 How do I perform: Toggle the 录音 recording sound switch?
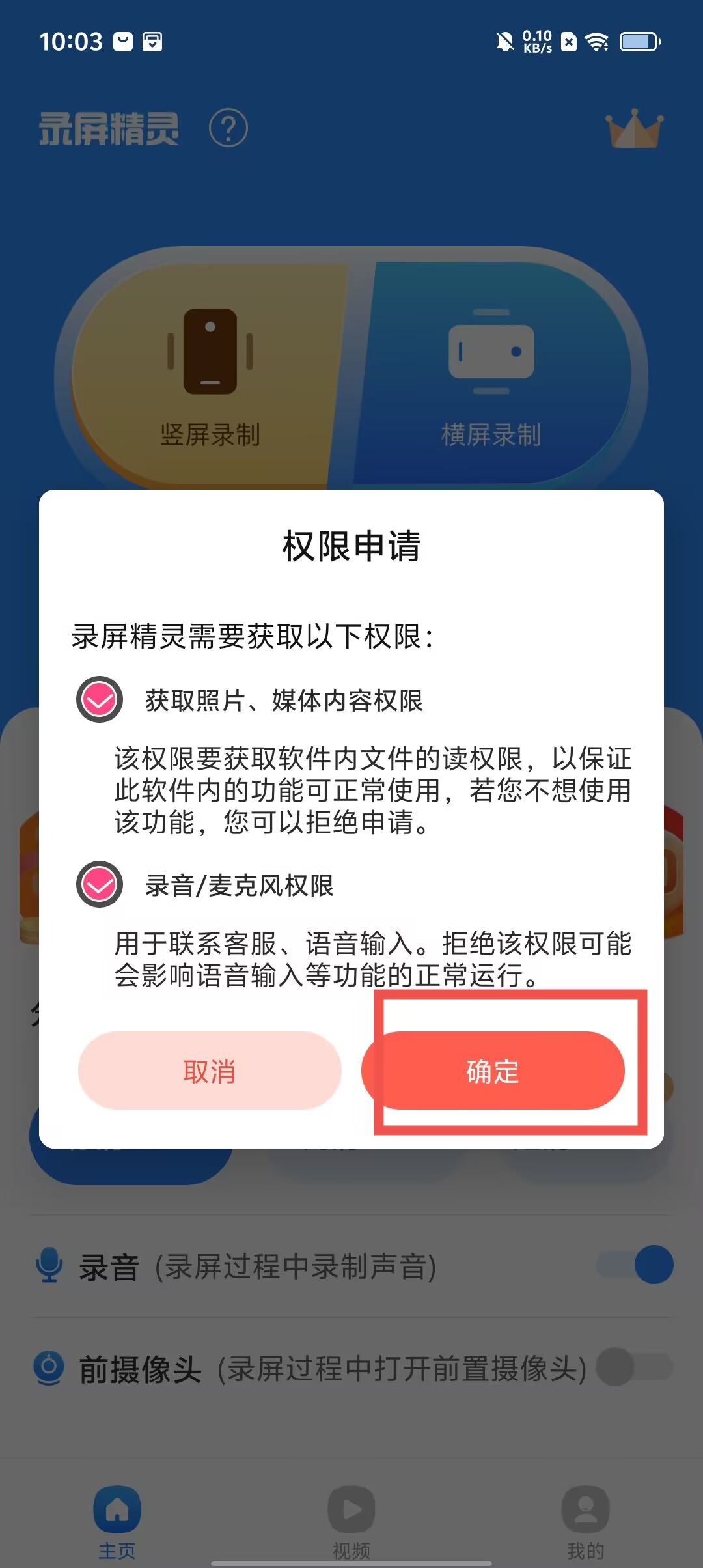click(636, 1264)
